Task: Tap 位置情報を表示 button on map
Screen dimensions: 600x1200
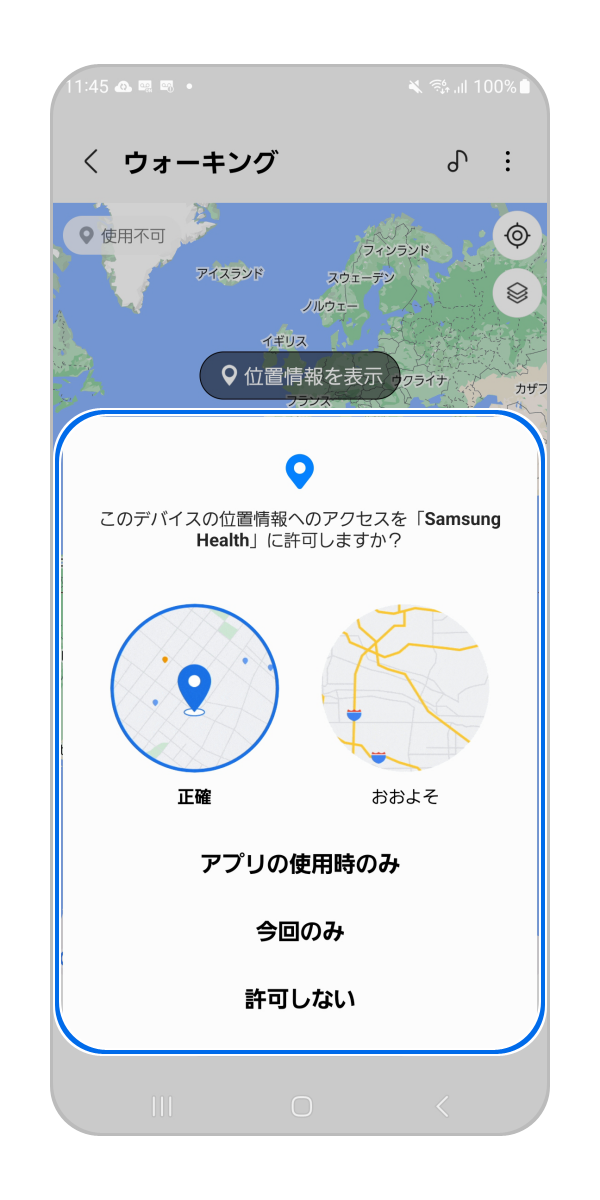Action: click(300, 376)
